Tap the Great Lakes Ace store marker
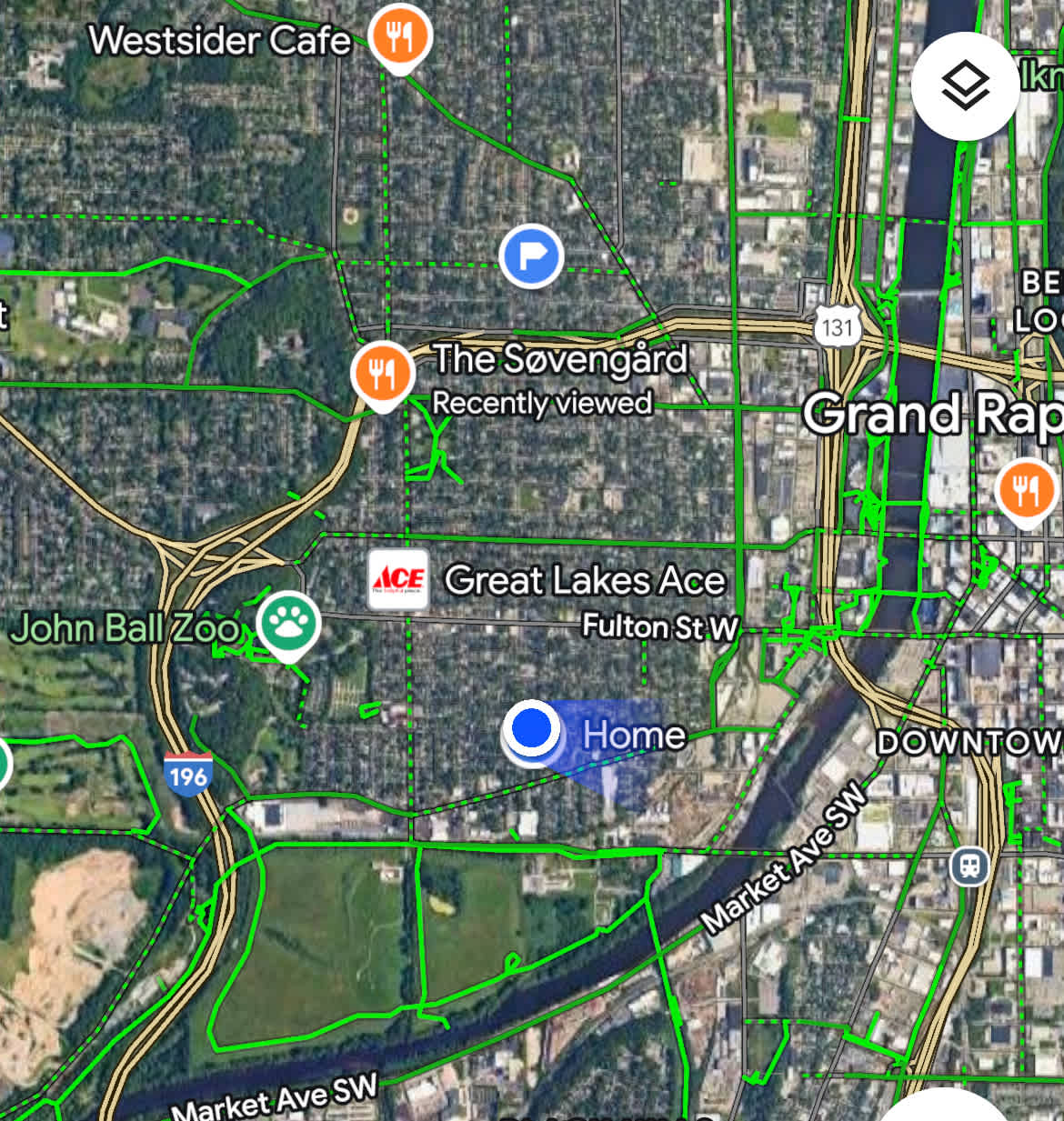 [x=398, y=579]
